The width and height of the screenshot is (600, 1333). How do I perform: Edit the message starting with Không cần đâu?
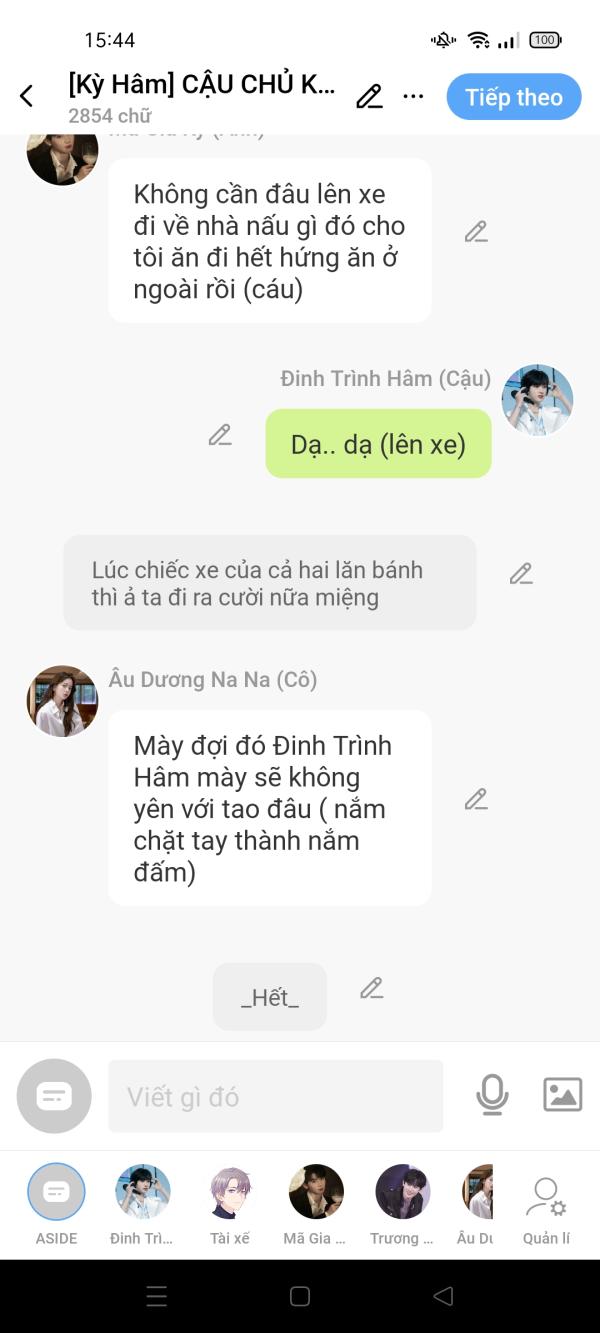coord(476,232)
